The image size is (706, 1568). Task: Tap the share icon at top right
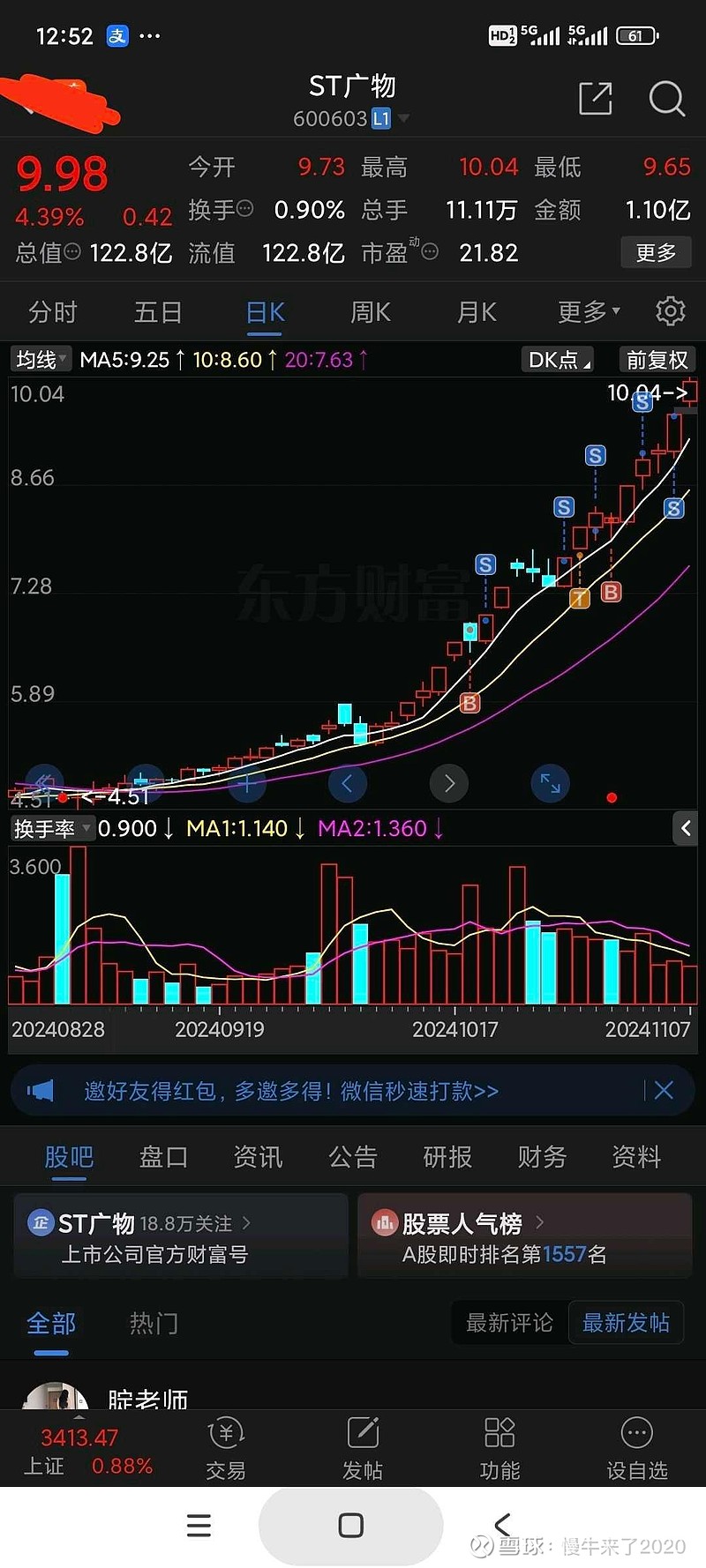596,100
